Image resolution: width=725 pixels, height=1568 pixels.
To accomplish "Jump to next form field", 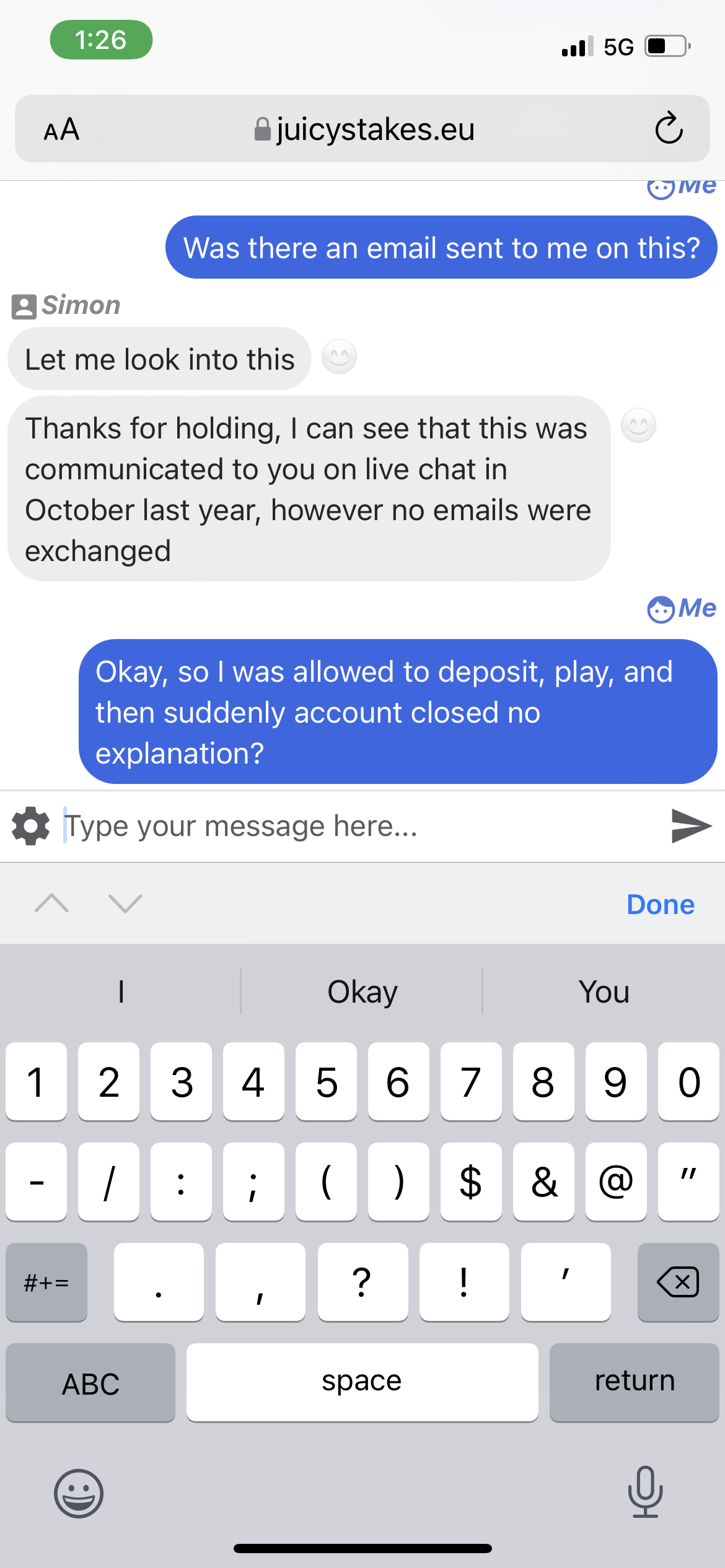I will (x=125, y=904).
